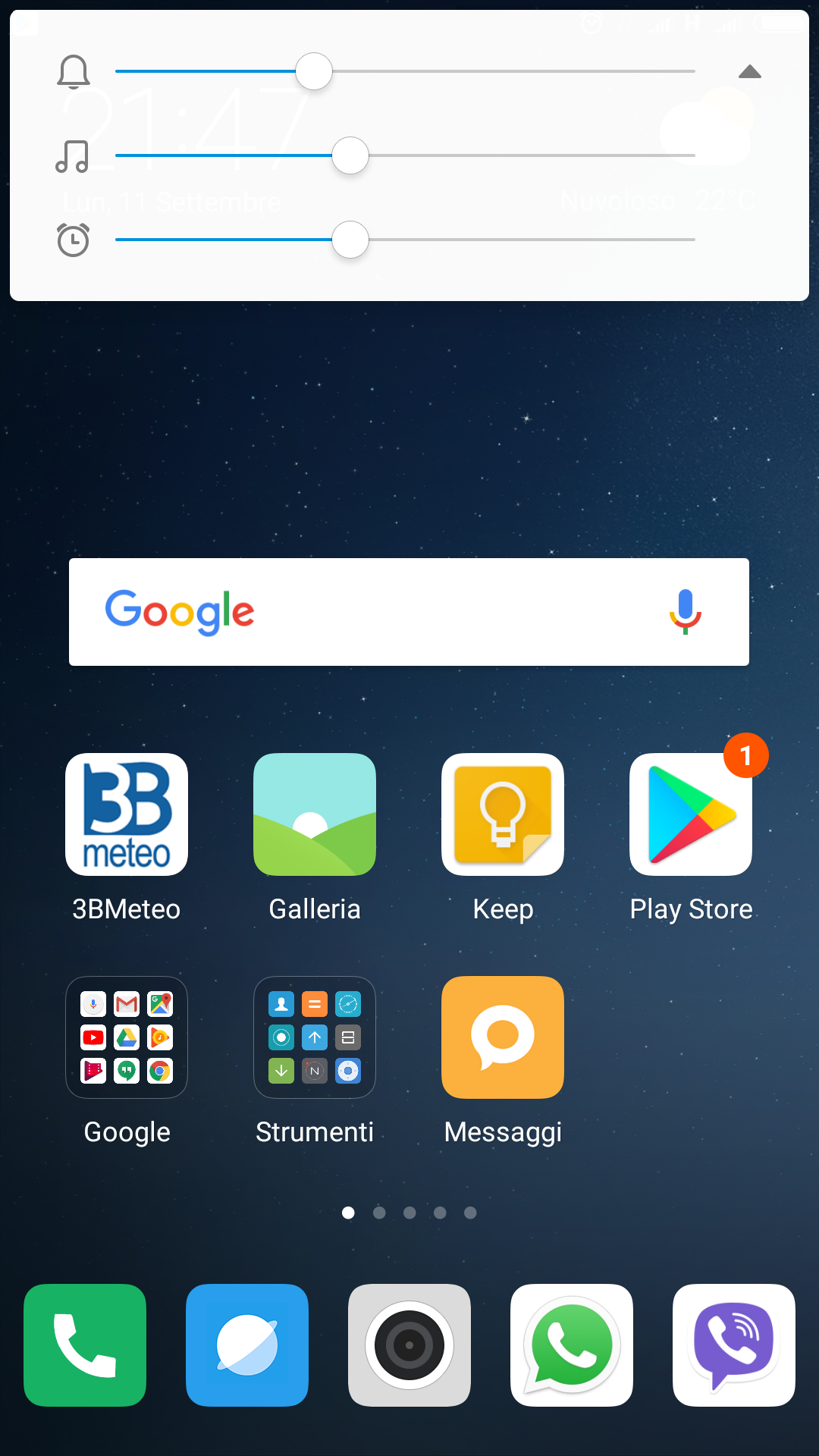Open the Google apps folder
Image resolution: width=819 pixels, height=1456 pixels.
(x=127, y=1037)
